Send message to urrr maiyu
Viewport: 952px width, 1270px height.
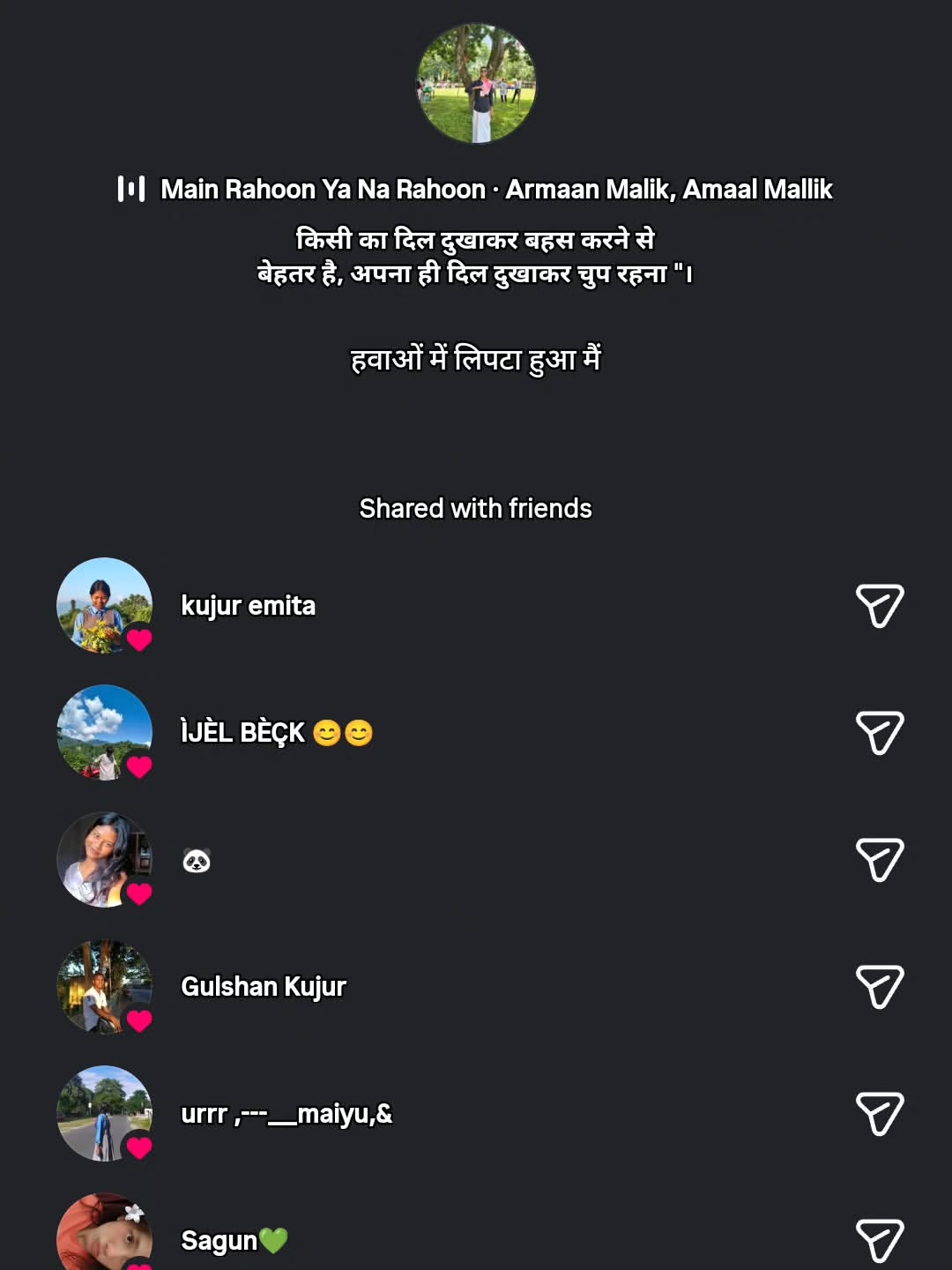tap(879, 1114)
